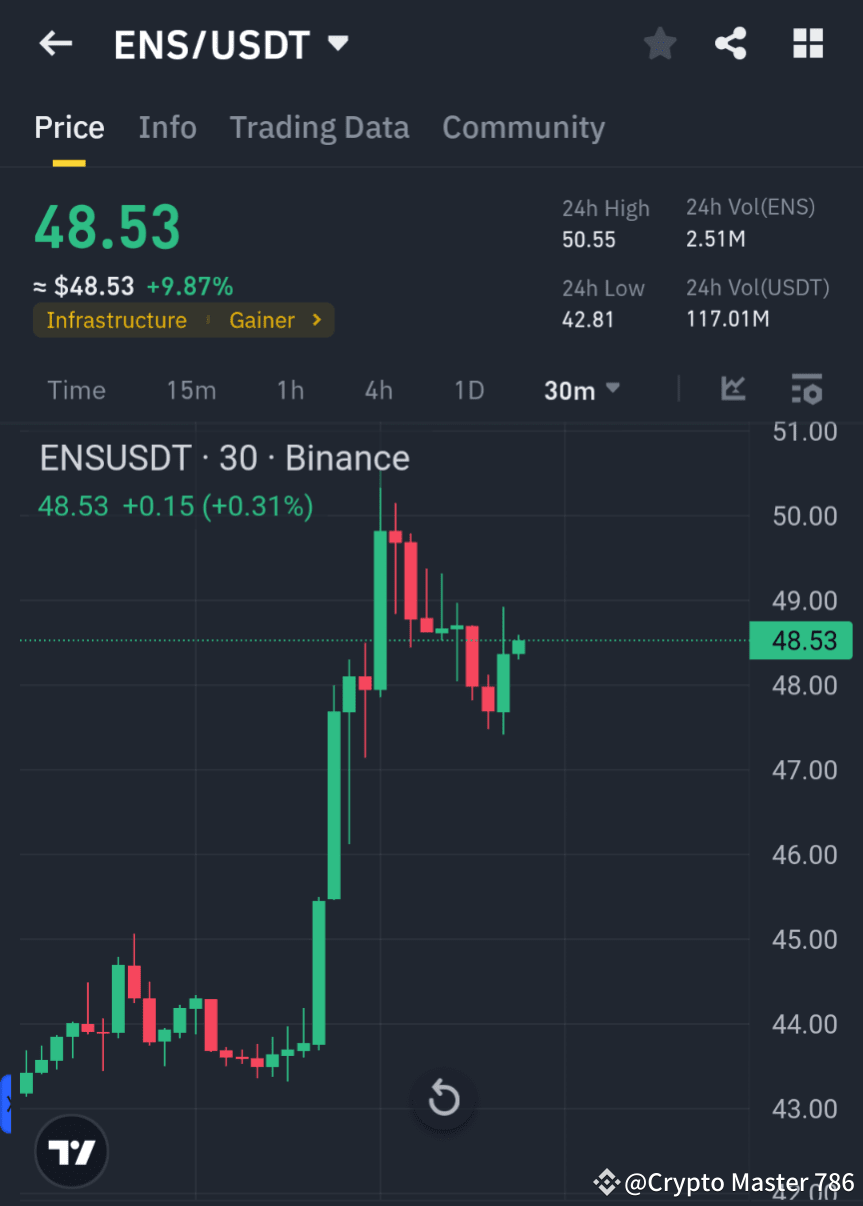The height and width of the screenshot is (1206, 863).
Task: Switch to the Info tab
Action: pos(167,127)
